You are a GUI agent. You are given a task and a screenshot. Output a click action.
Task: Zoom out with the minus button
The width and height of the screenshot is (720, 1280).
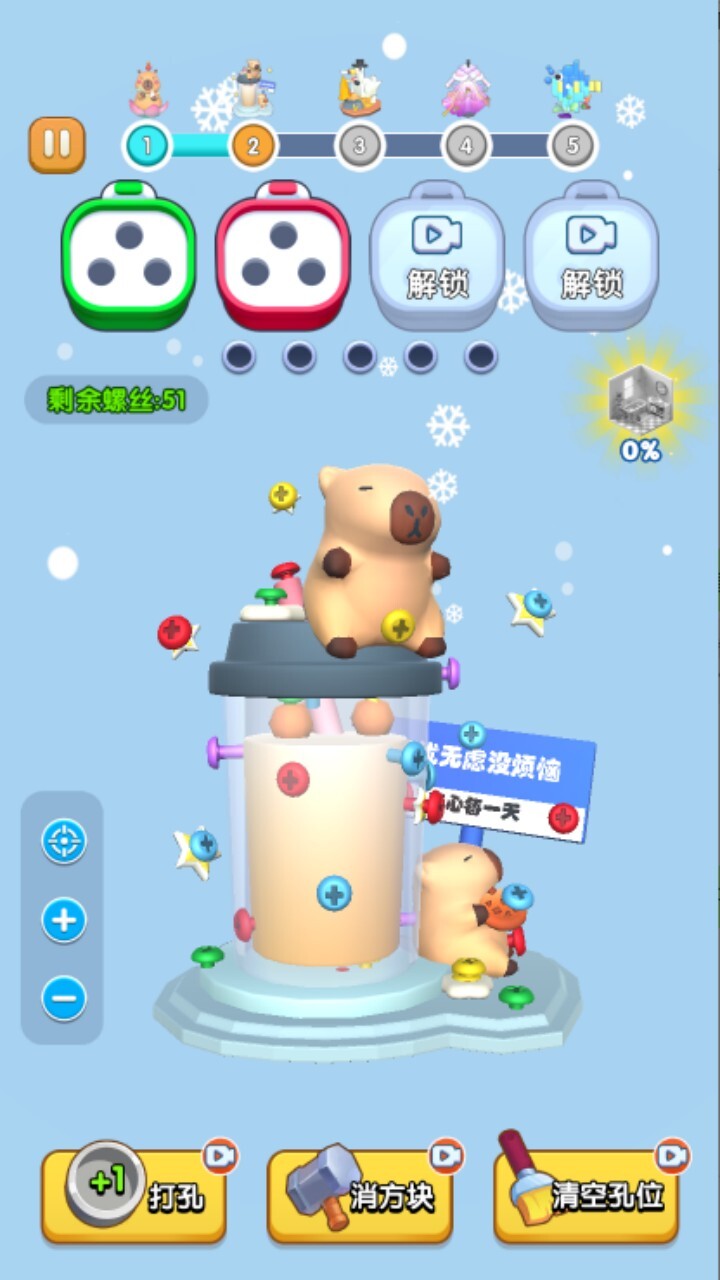(x=64, y=998)
